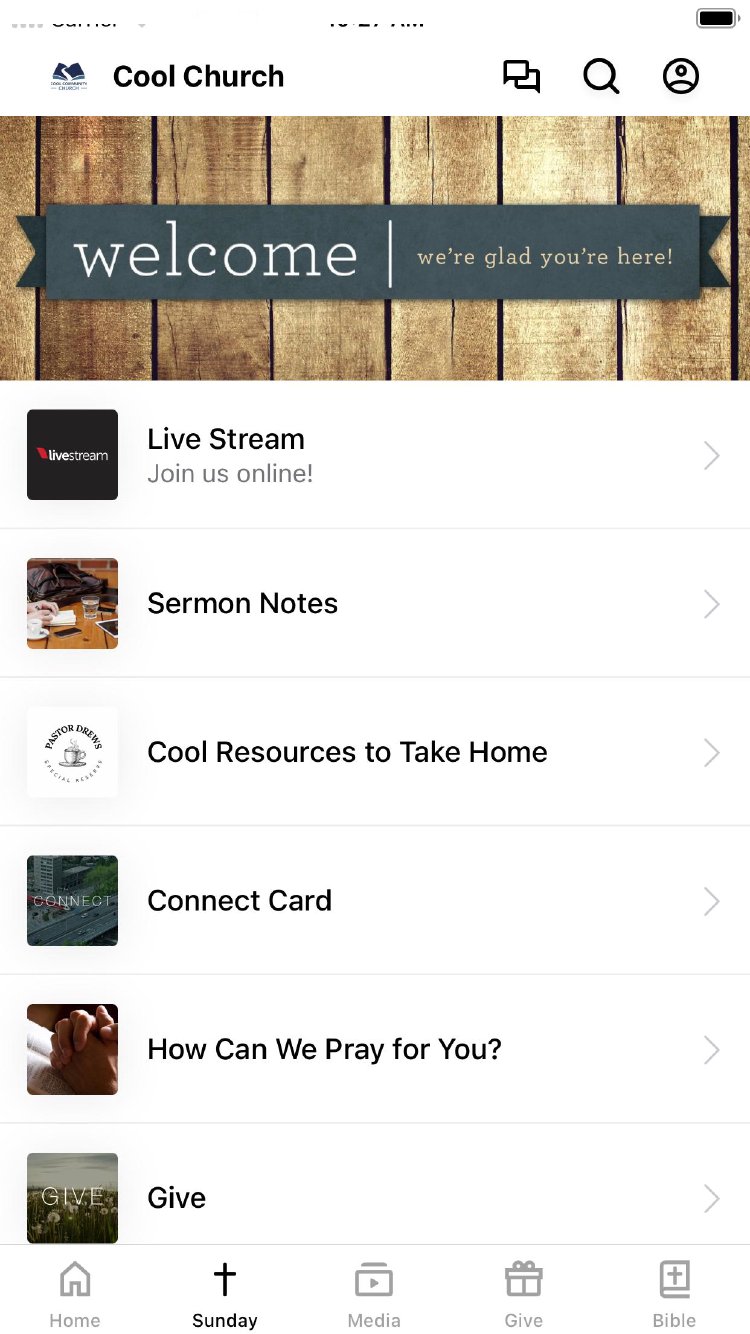Tap the search magnifier icon
The image size is (750, 1334).
pyautogui.click(x=601, y=77)
